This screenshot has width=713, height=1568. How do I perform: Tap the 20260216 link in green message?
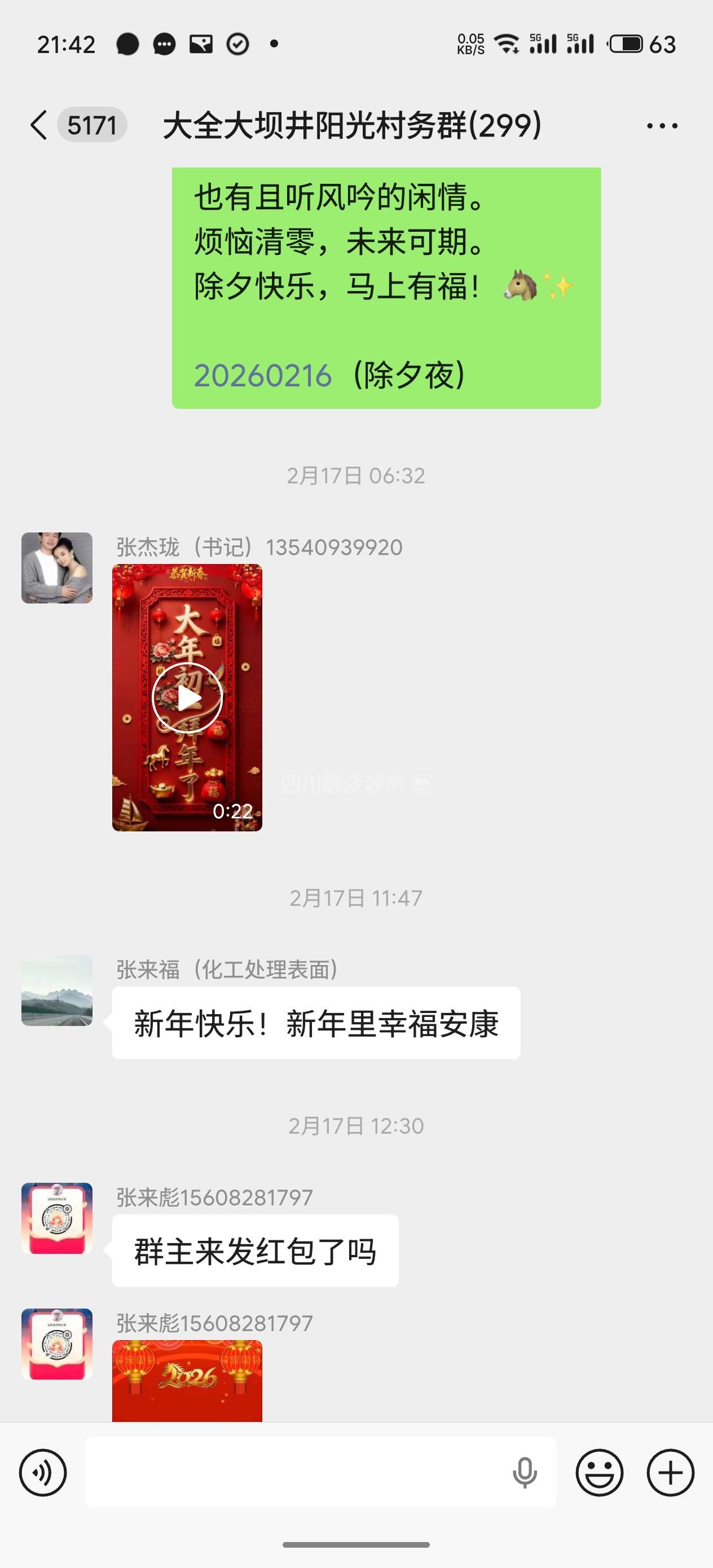pyautogui.click(x=262, y=375)
